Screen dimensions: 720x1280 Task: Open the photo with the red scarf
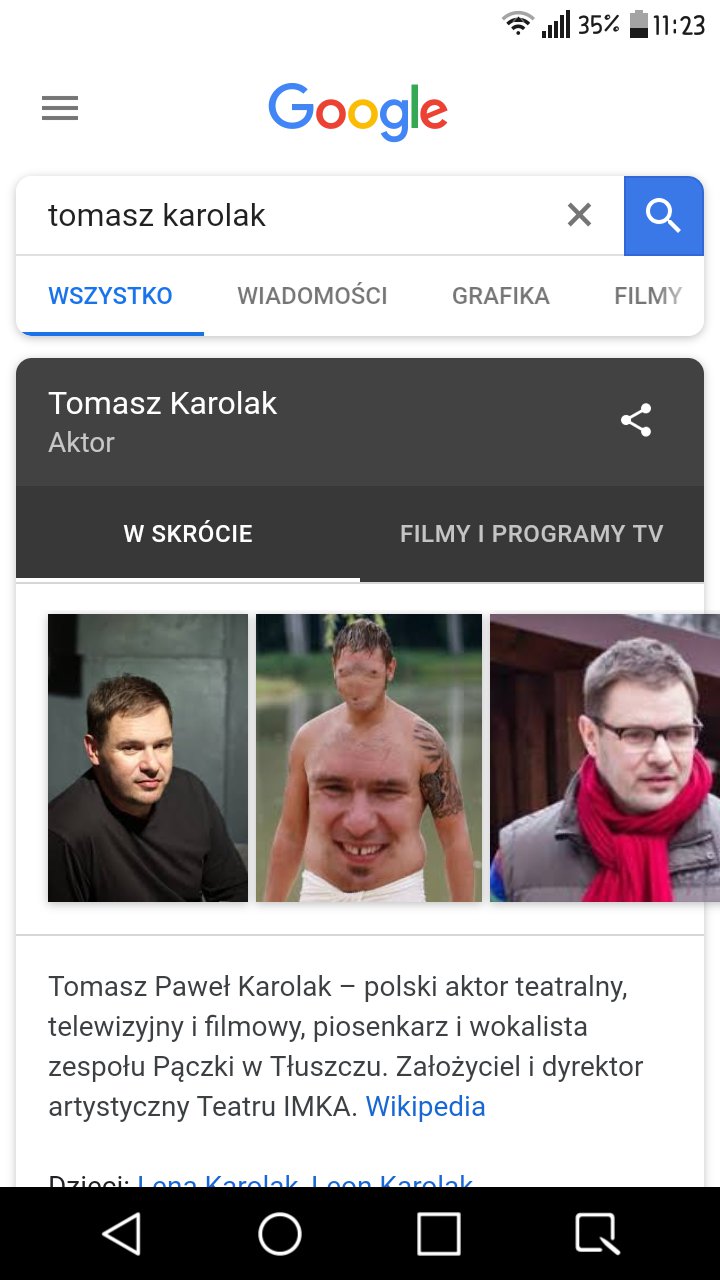pyautogui.click(x=604, y=758)
